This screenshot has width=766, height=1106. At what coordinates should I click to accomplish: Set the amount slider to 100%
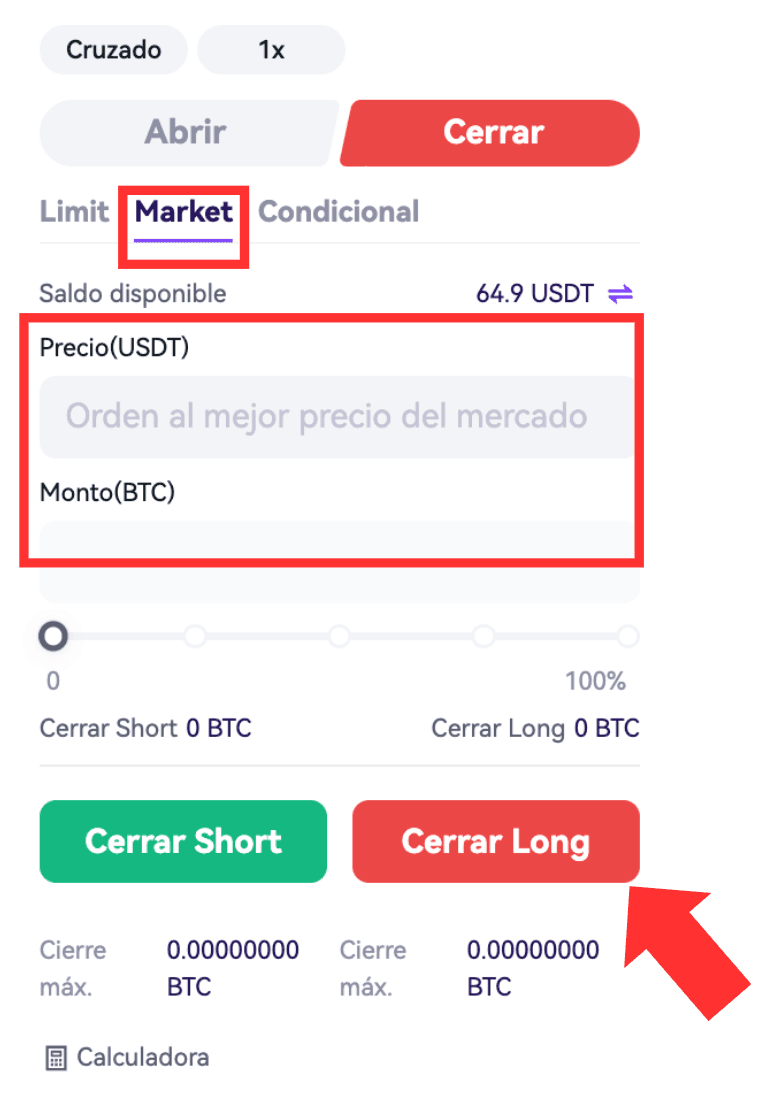[628, 636]
